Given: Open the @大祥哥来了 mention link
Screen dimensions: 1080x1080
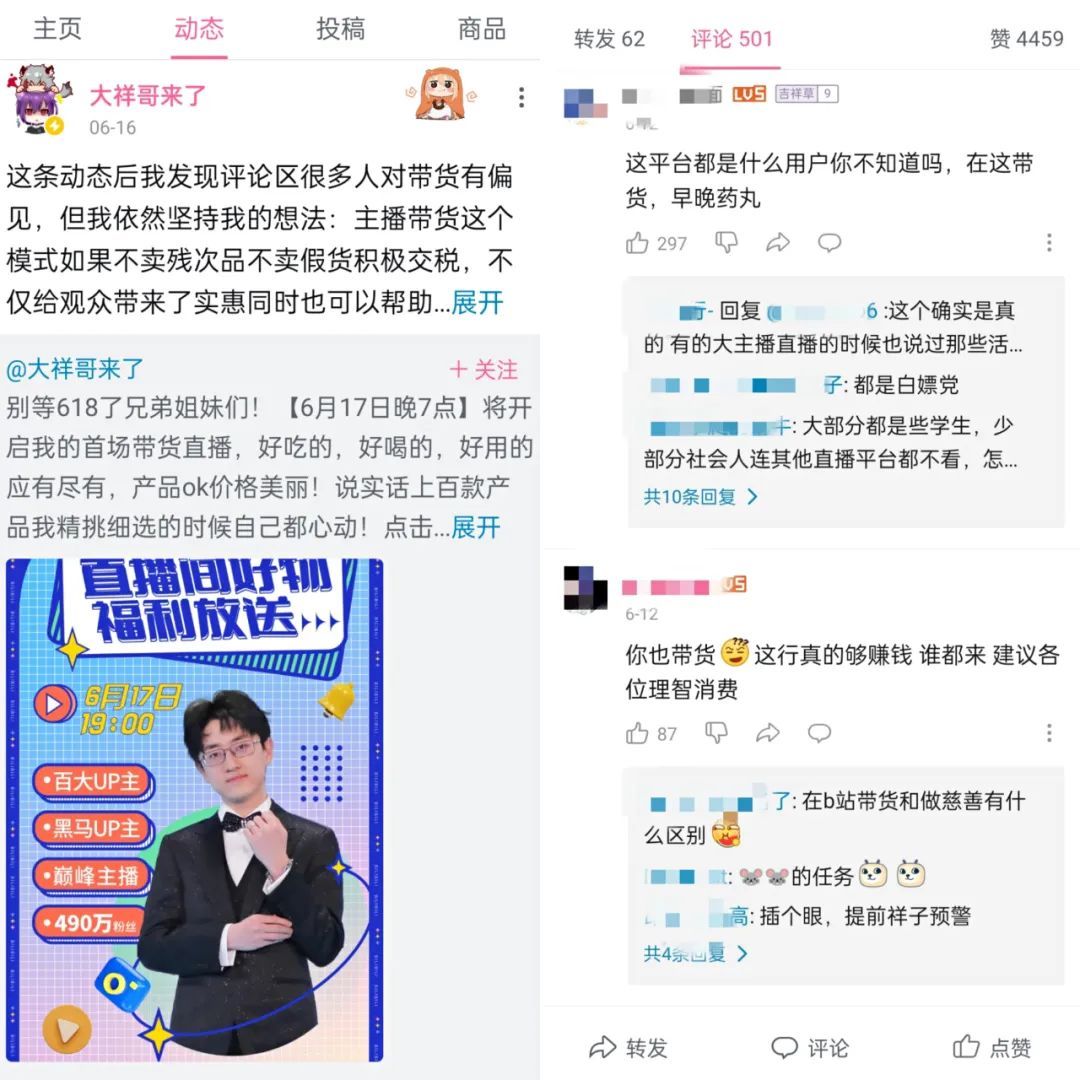Looking at the screenshot, I should pyautogui.click(x=75, y=369).
